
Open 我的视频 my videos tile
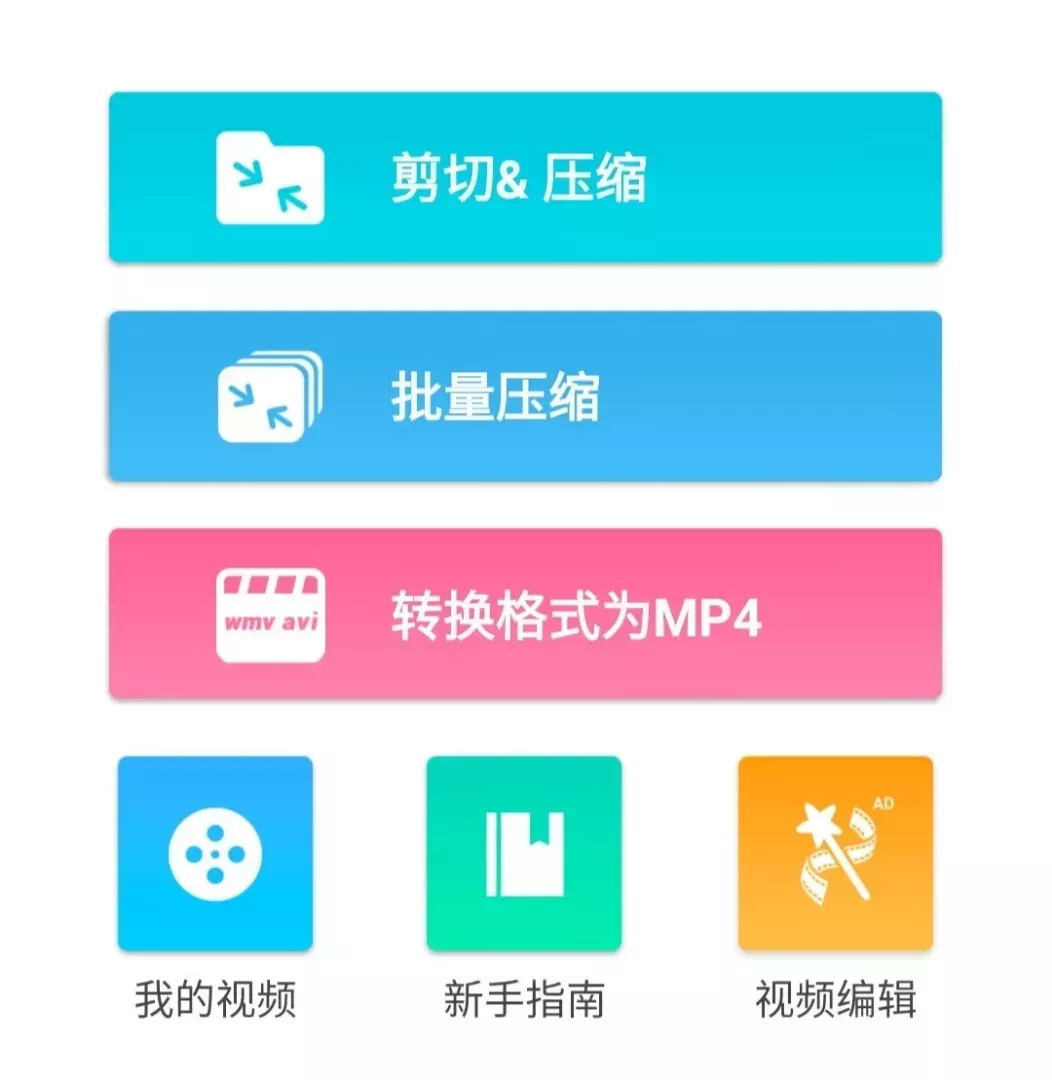(215, 853)
